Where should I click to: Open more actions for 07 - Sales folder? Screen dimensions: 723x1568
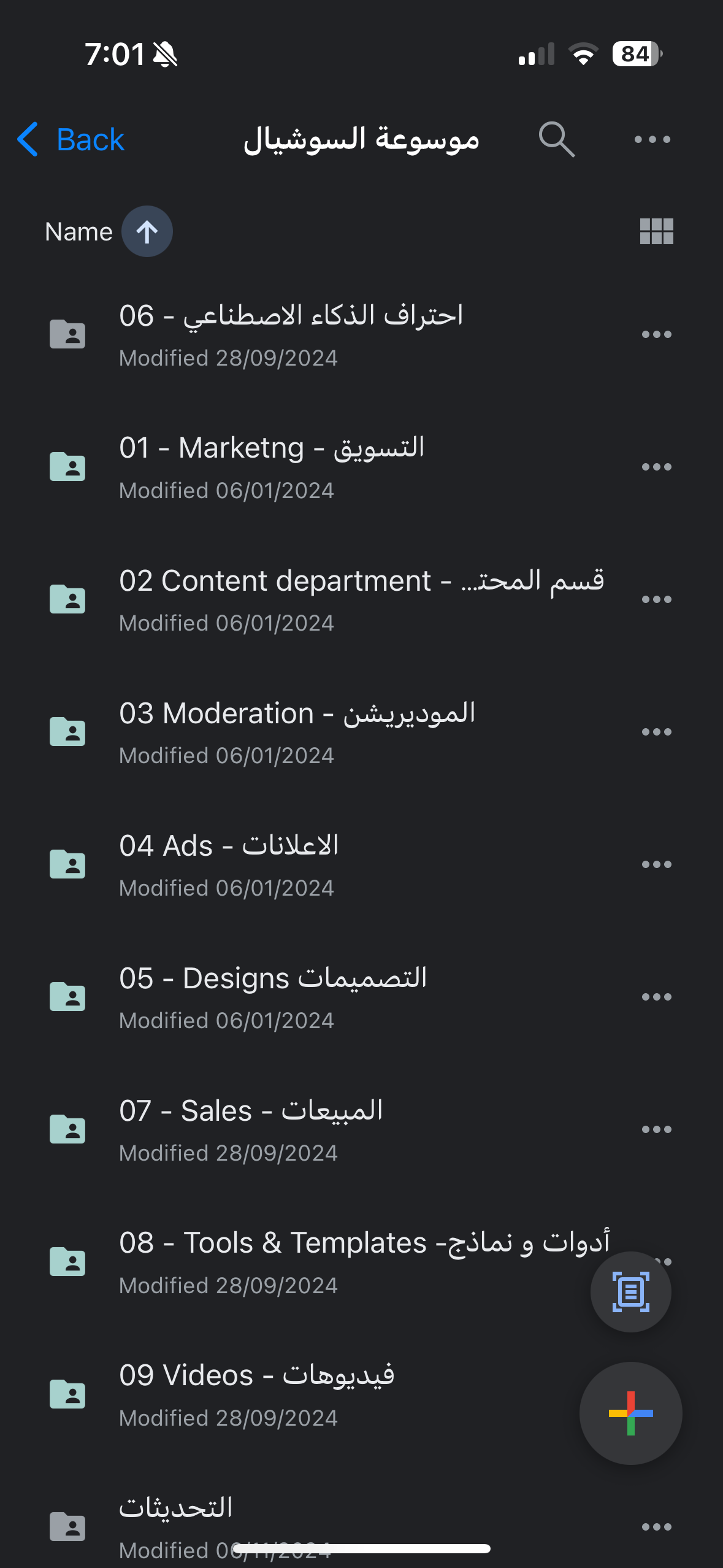tap(656, 1129)
